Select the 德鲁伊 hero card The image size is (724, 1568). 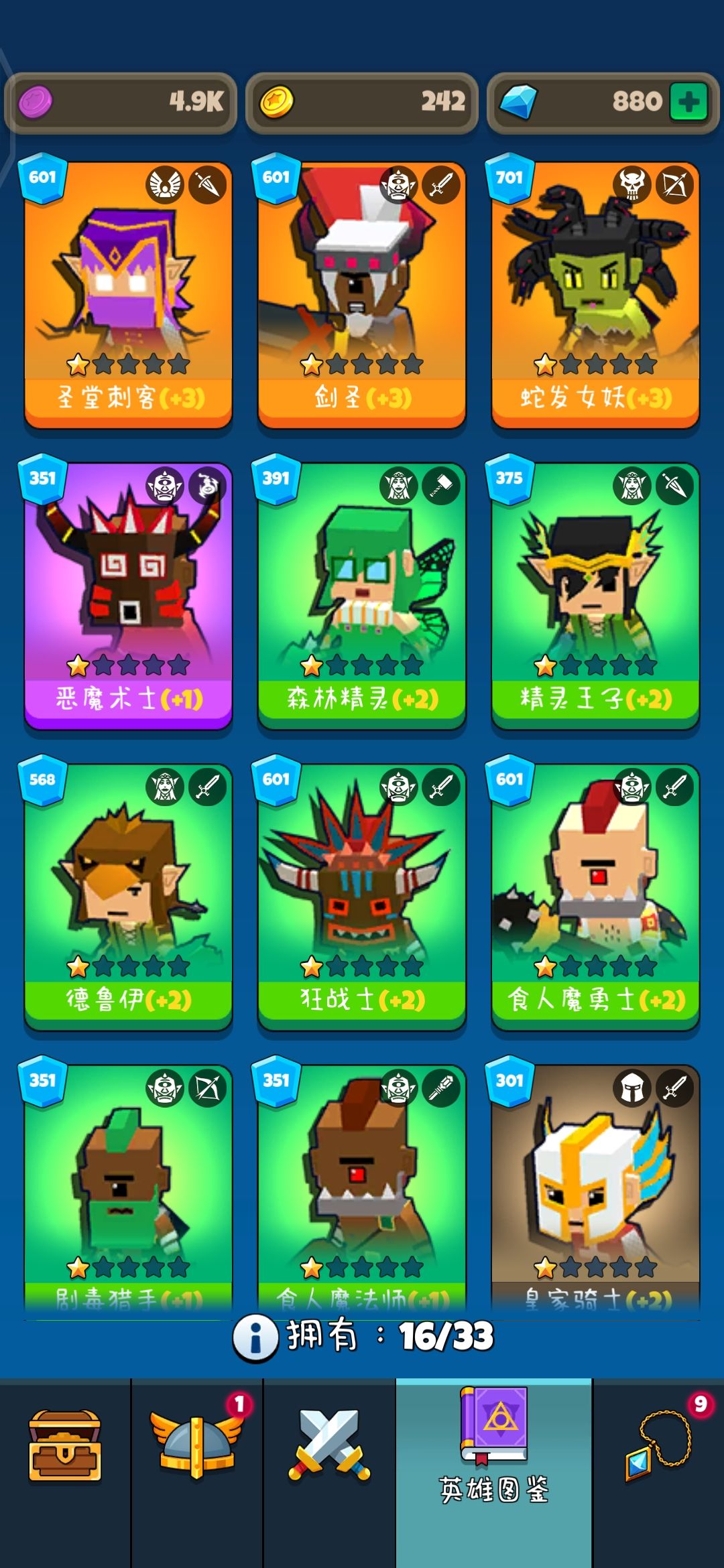pos(129,891)
